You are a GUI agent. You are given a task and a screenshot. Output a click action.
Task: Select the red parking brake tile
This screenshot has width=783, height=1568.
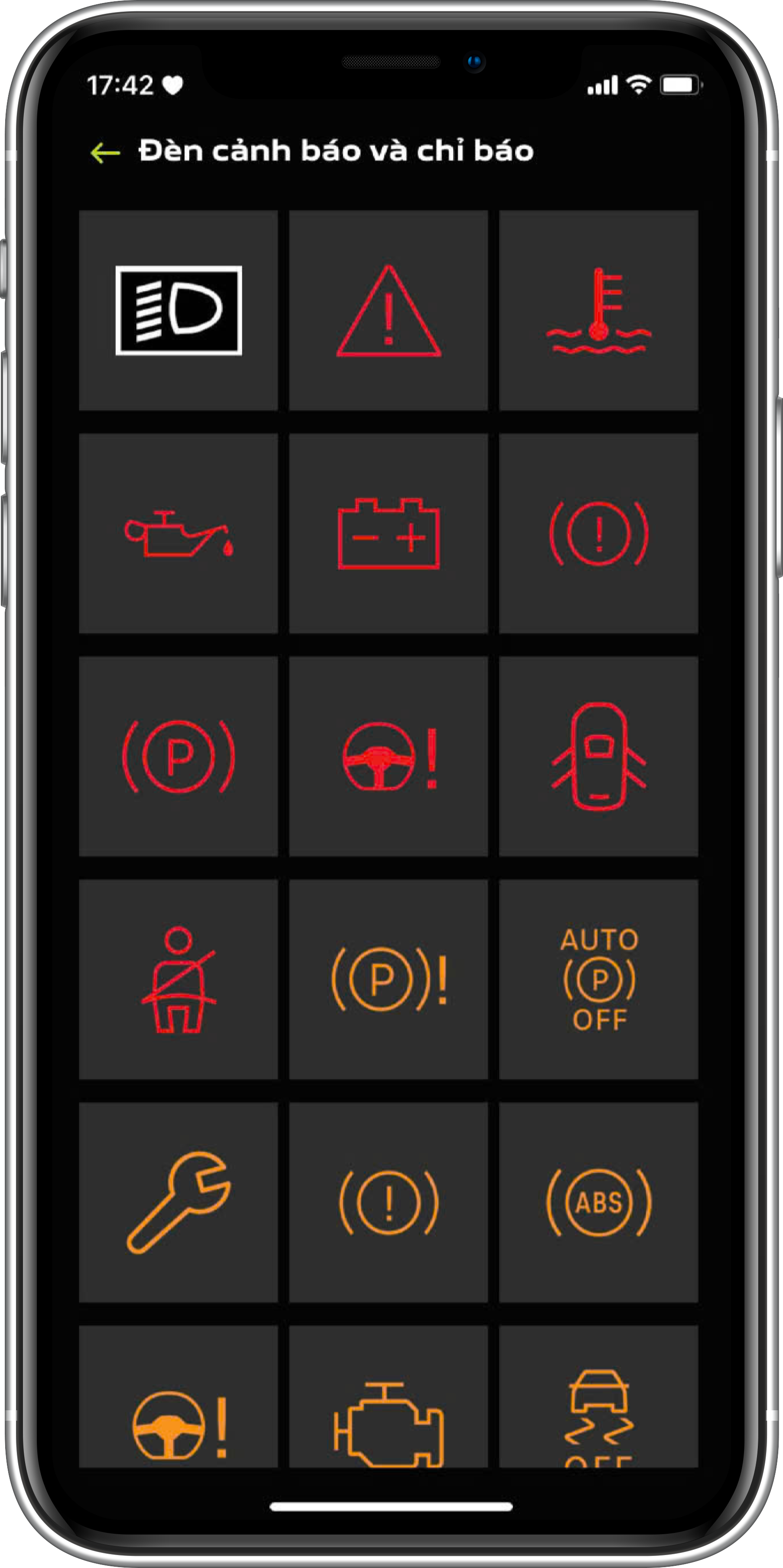click(x=179, y=756)
